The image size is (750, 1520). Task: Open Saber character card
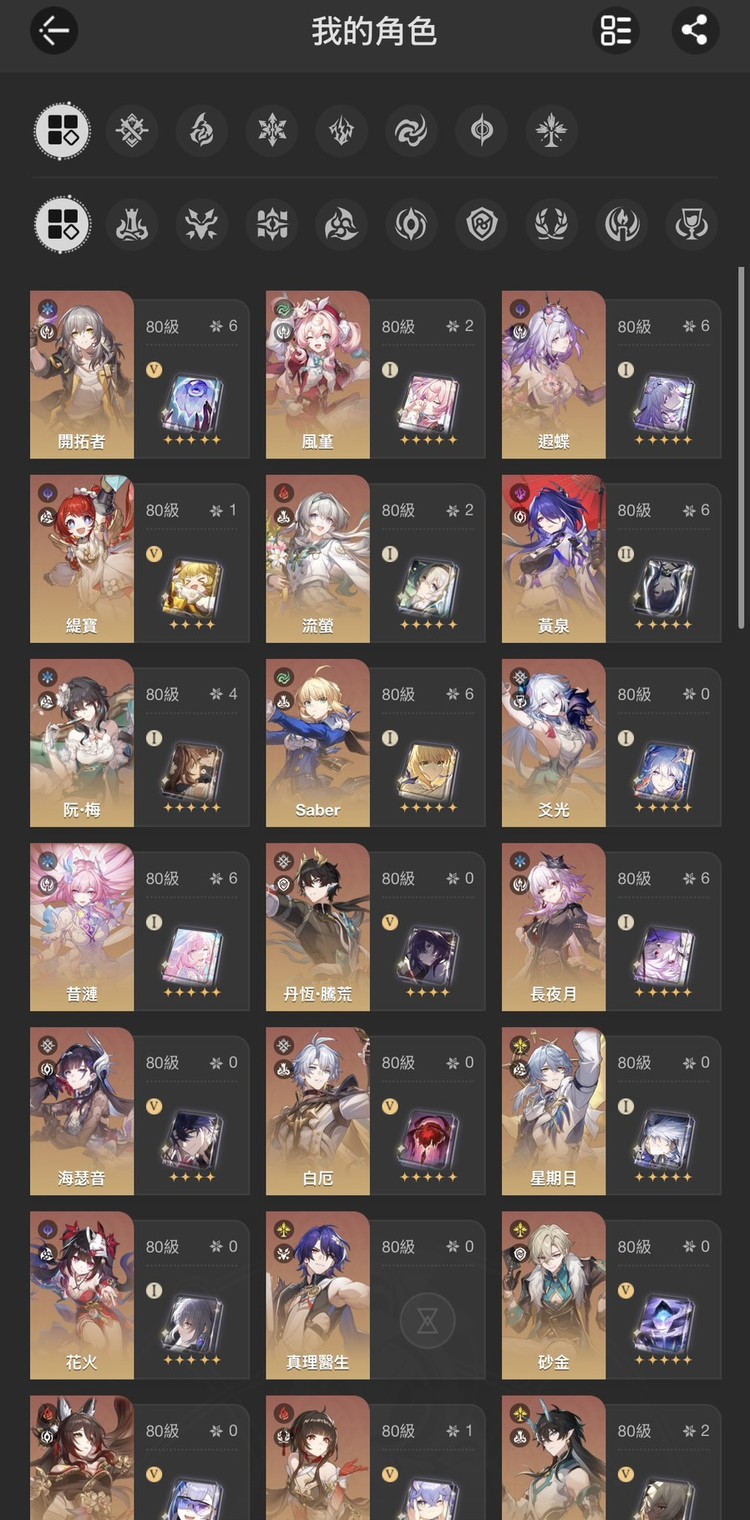[x=318, y=743]
